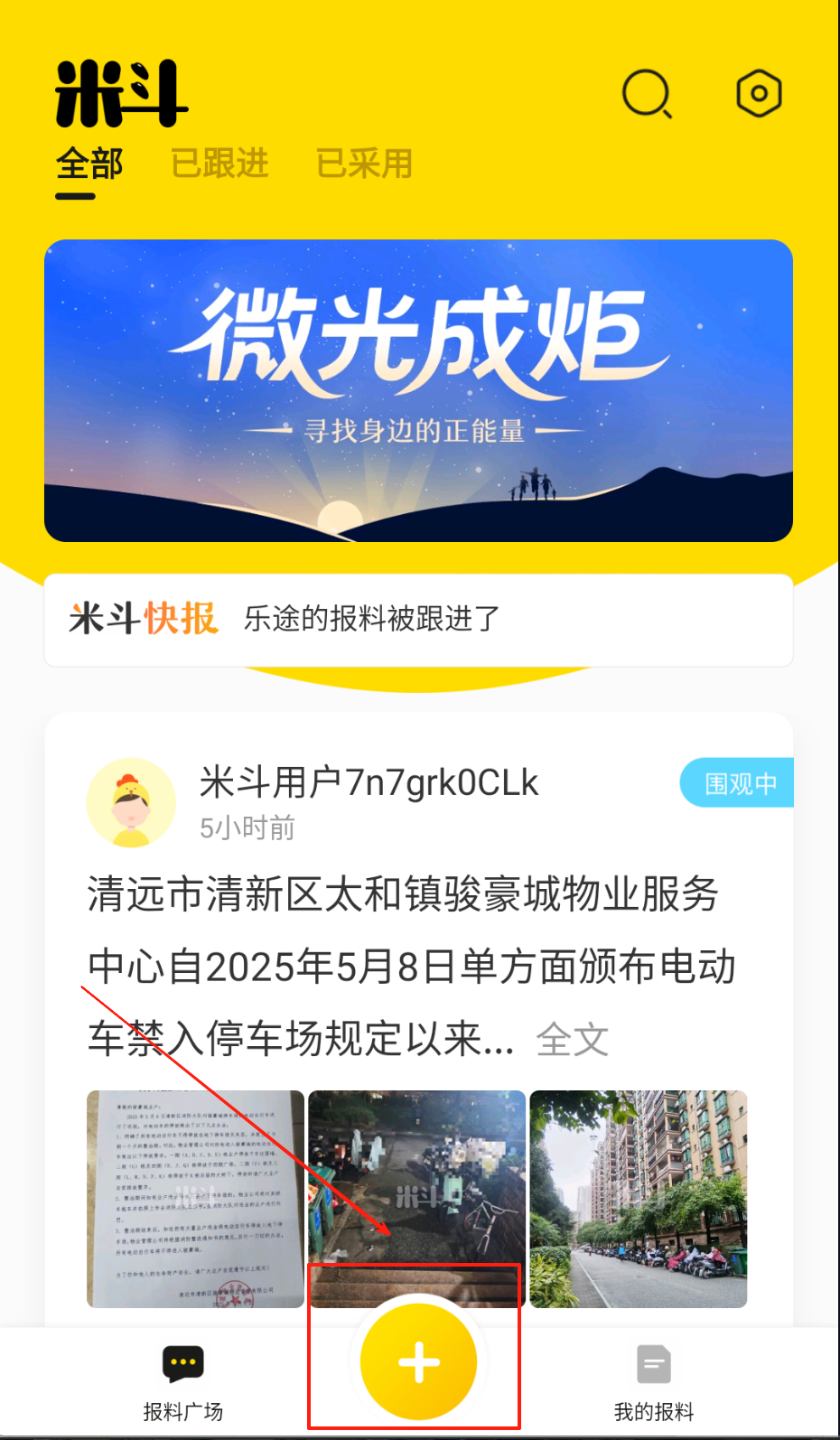840x1440 pixels.
Task: Open the search icon
Action: click(647, 94)
